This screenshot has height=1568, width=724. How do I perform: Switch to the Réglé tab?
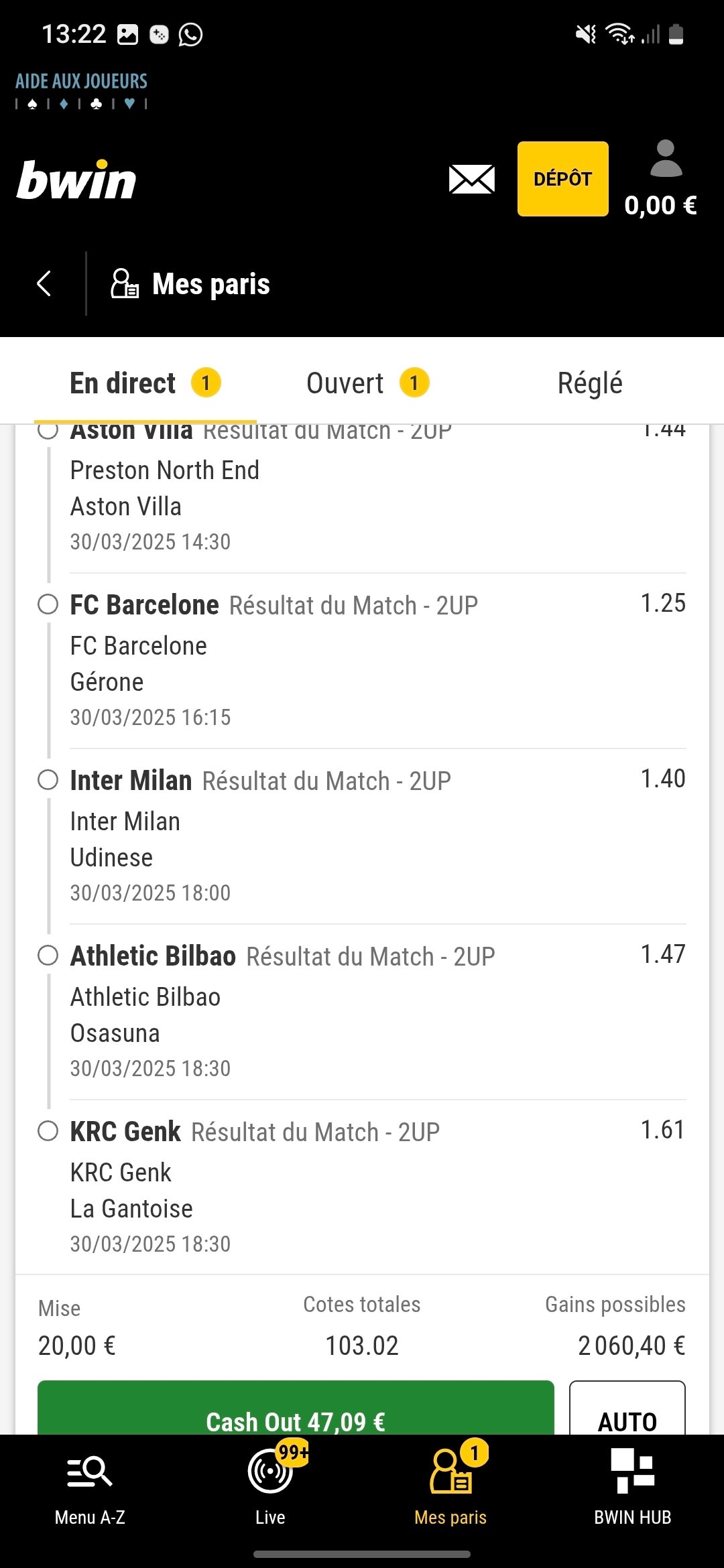tap(590, 383)
